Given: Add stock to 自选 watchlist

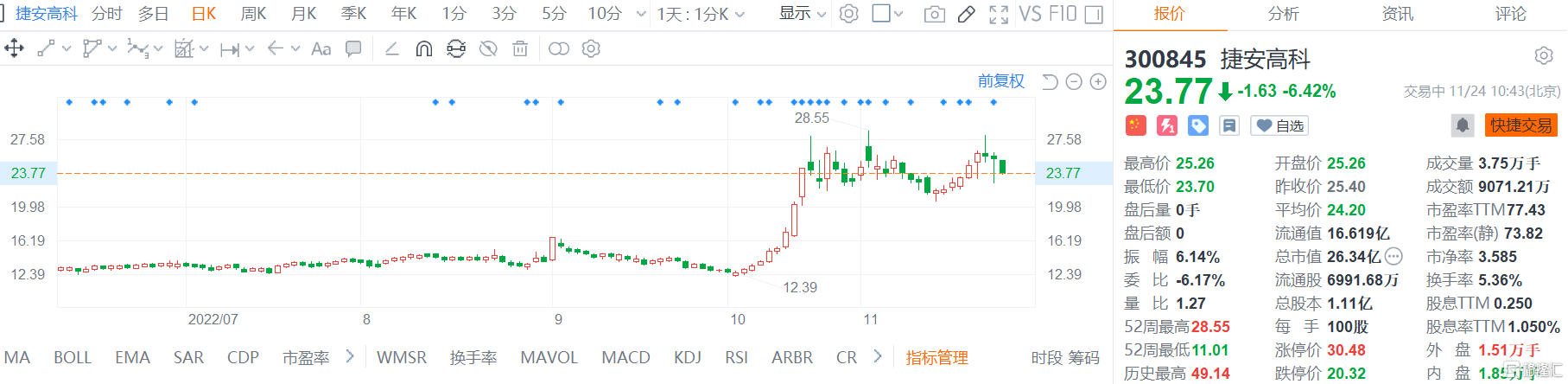Looking at the screenshot, I should [1280, 126].
